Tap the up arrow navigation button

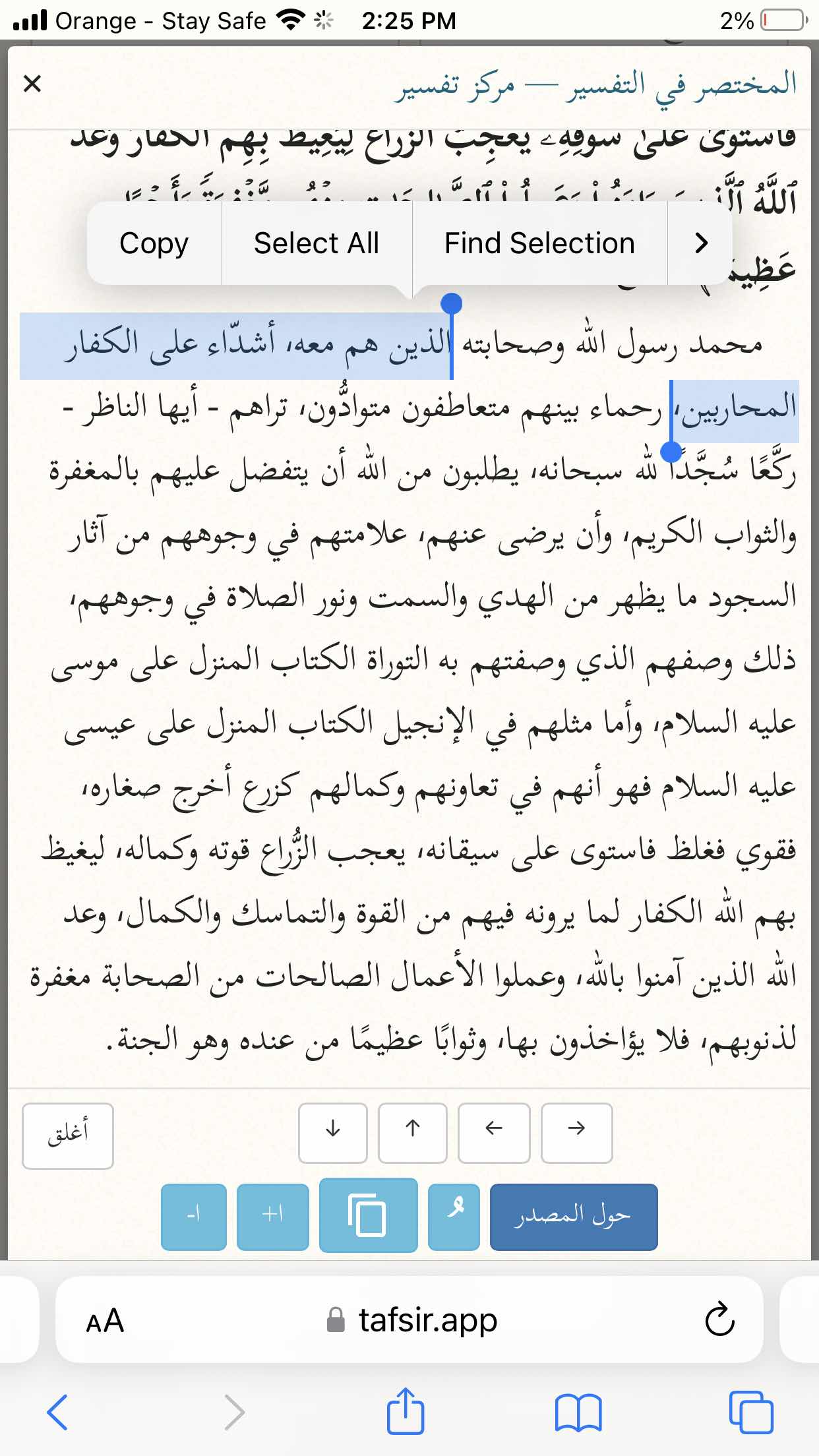tap(413, 1133)
